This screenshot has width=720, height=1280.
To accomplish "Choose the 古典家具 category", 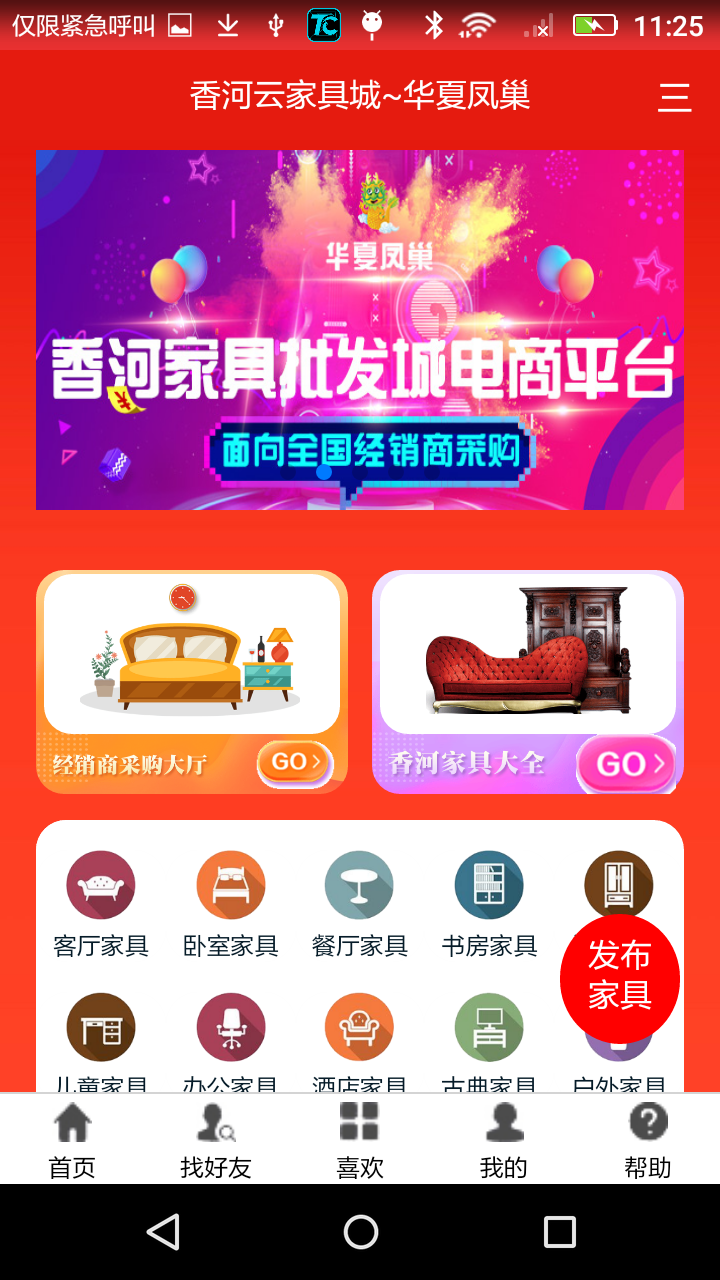I will pos(489,1042).
